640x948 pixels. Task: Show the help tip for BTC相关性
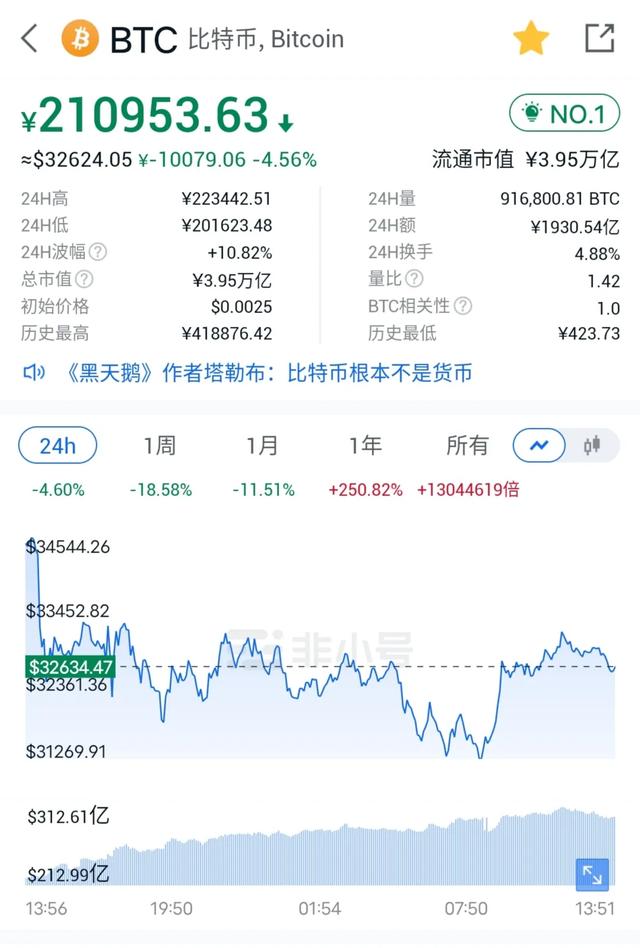462,307
